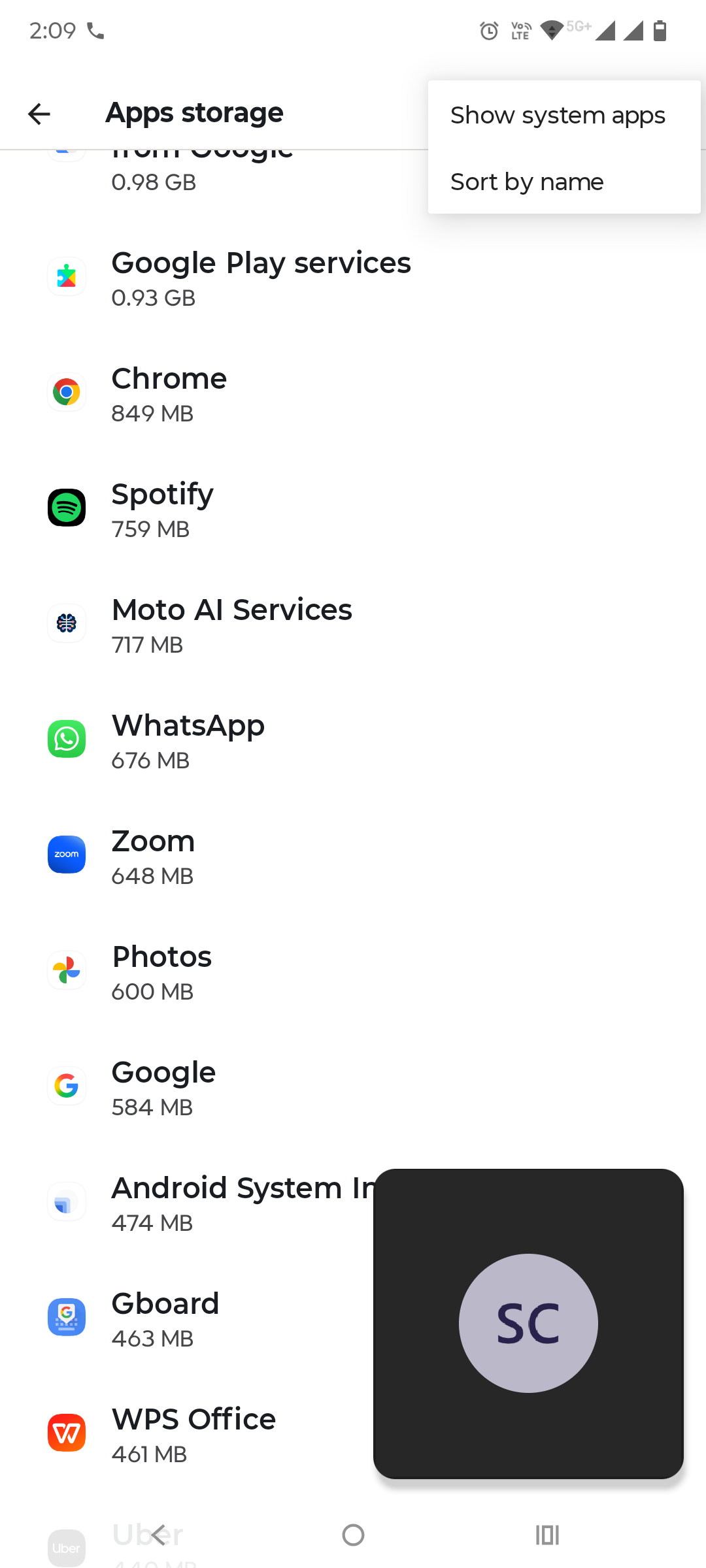Tap the SC floating call bubble

coord(528,1323)
